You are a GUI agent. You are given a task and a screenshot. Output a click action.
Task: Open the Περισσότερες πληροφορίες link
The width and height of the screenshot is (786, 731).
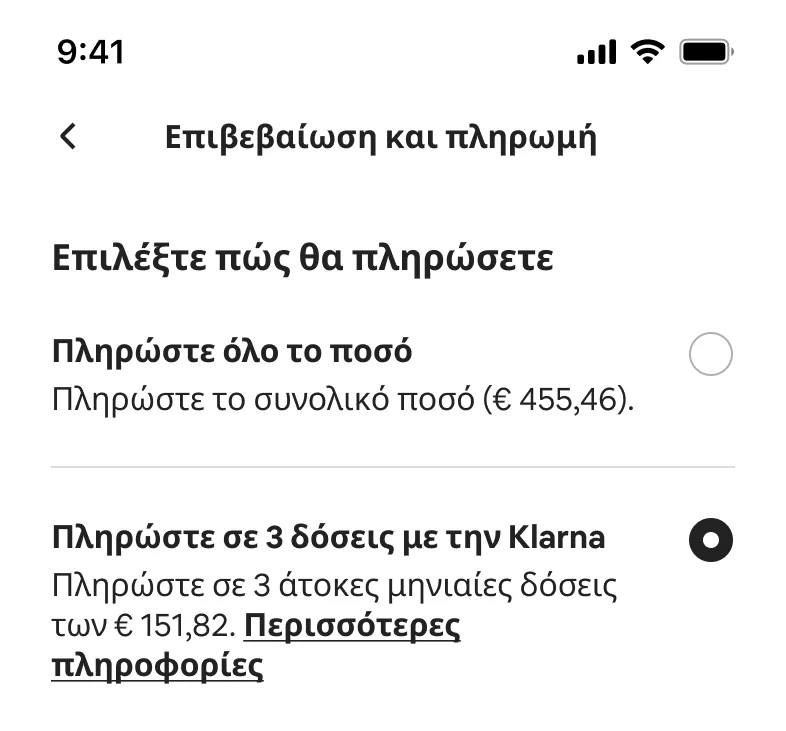352,628
